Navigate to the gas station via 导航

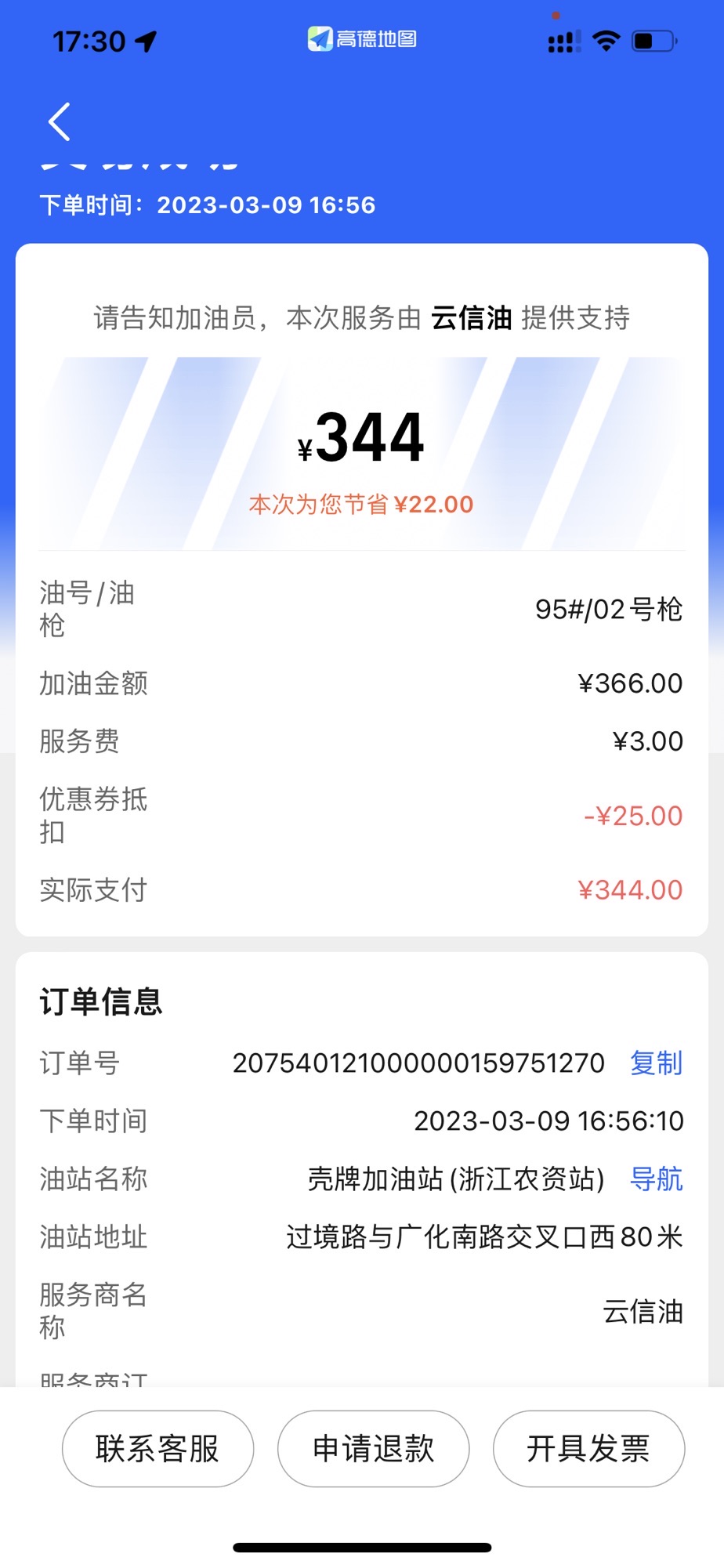(656, 1179)
